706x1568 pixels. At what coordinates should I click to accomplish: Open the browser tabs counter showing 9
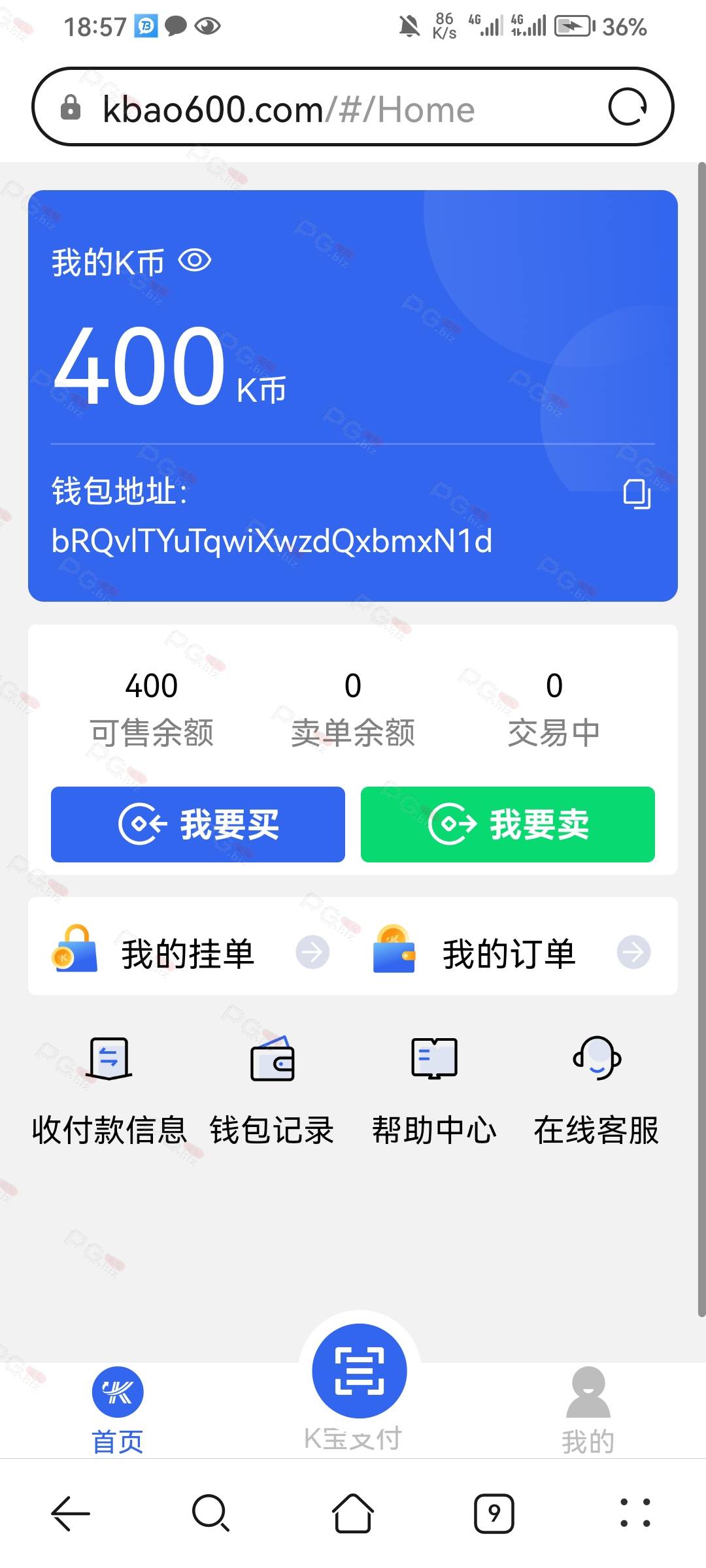pyautogui.click(x=494, y=1513)
